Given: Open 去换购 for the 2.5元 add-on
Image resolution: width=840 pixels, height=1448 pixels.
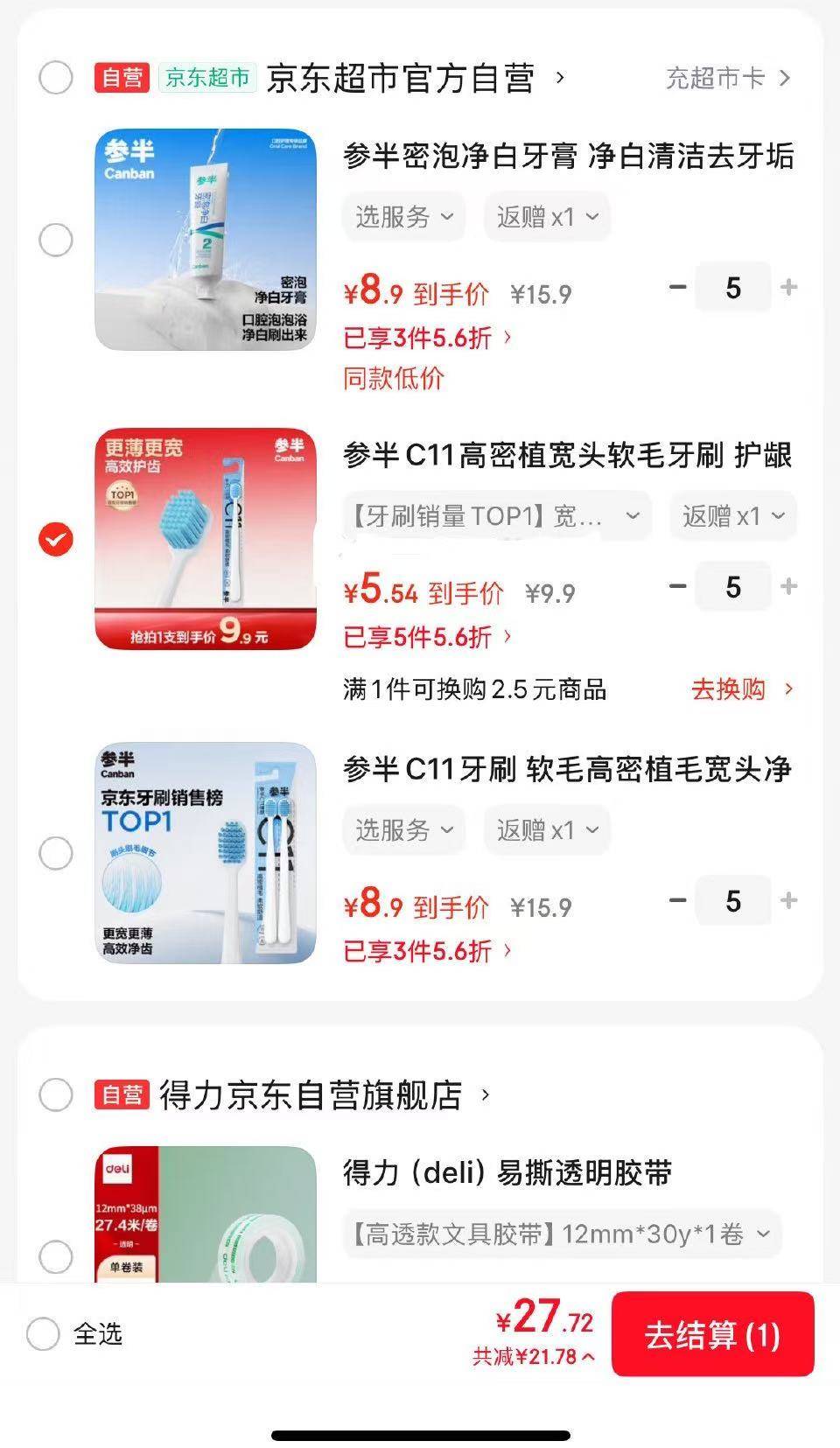Looking at the screenshot, I should [741, 689].
